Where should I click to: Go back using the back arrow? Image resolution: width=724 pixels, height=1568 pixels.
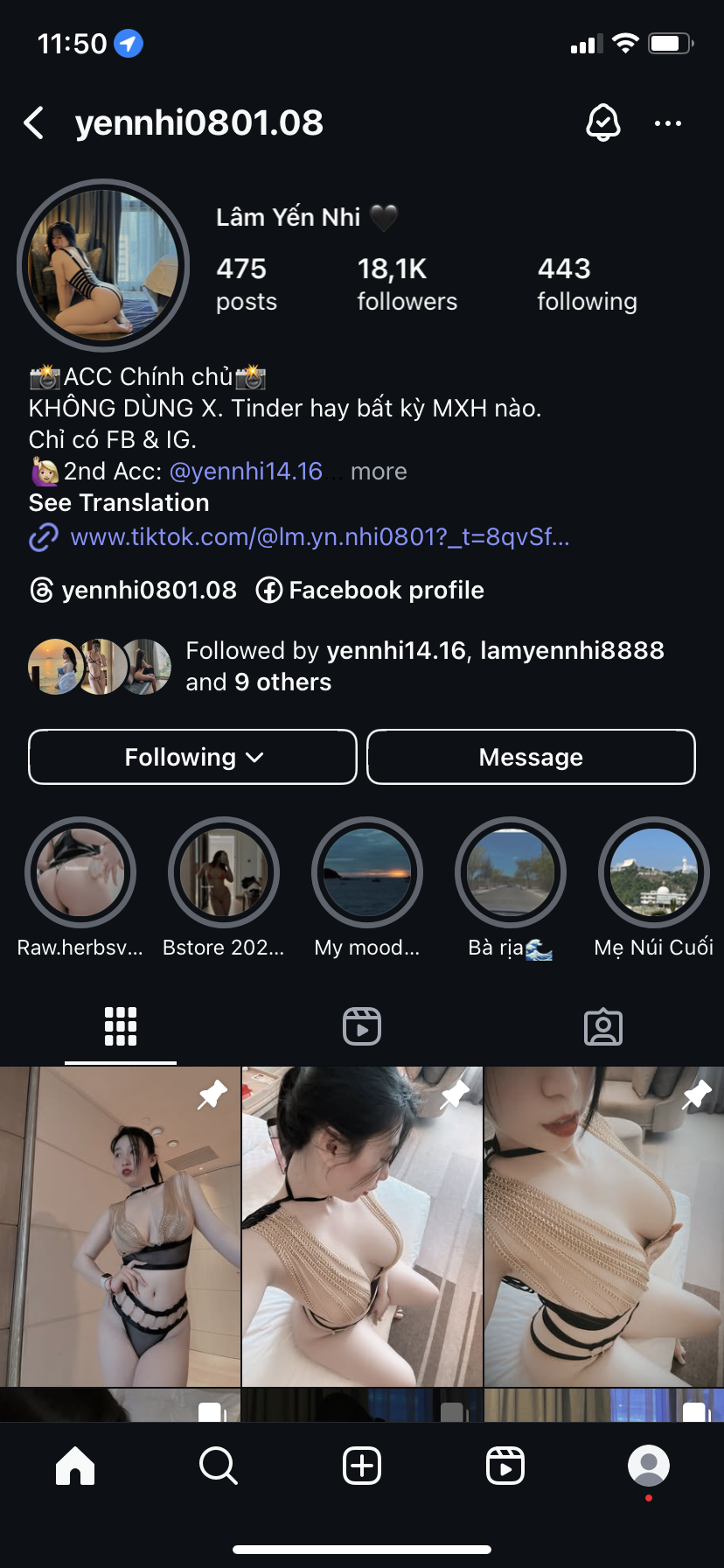[x=35, y=123]
